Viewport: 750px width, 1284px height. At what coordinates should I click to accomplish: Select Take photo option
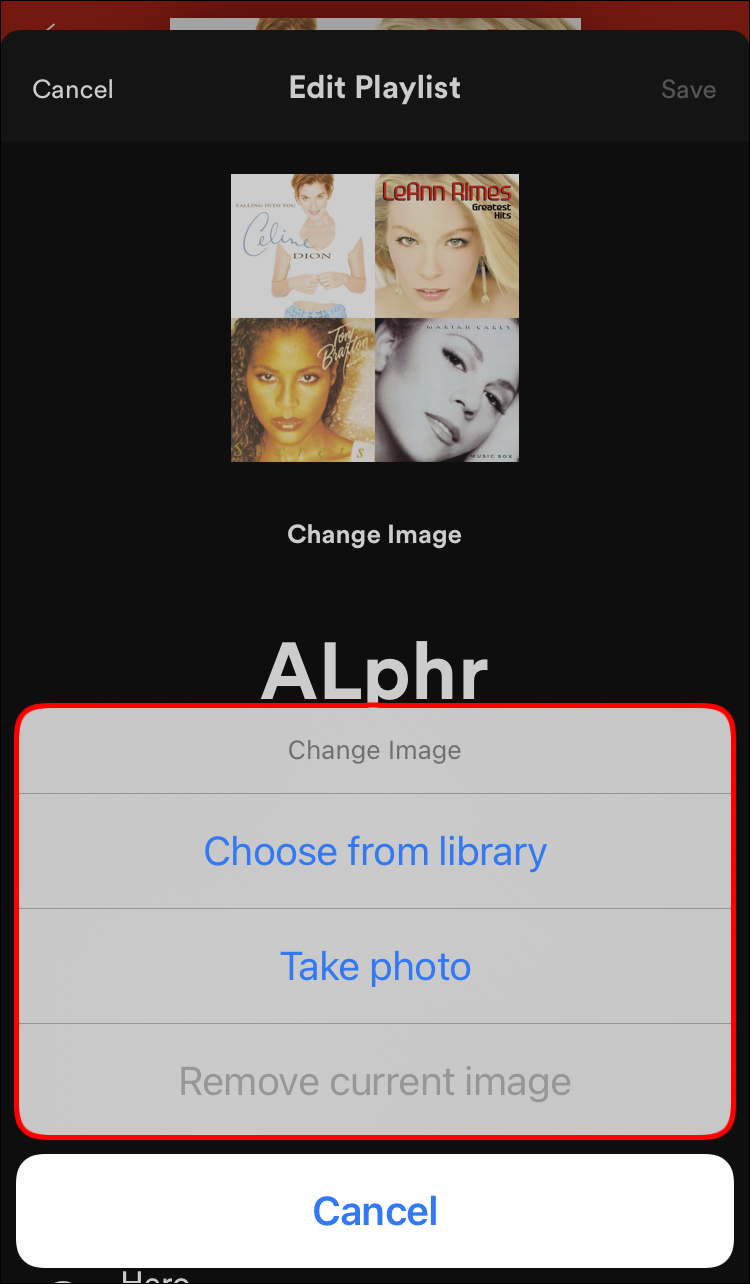(375, 967)
